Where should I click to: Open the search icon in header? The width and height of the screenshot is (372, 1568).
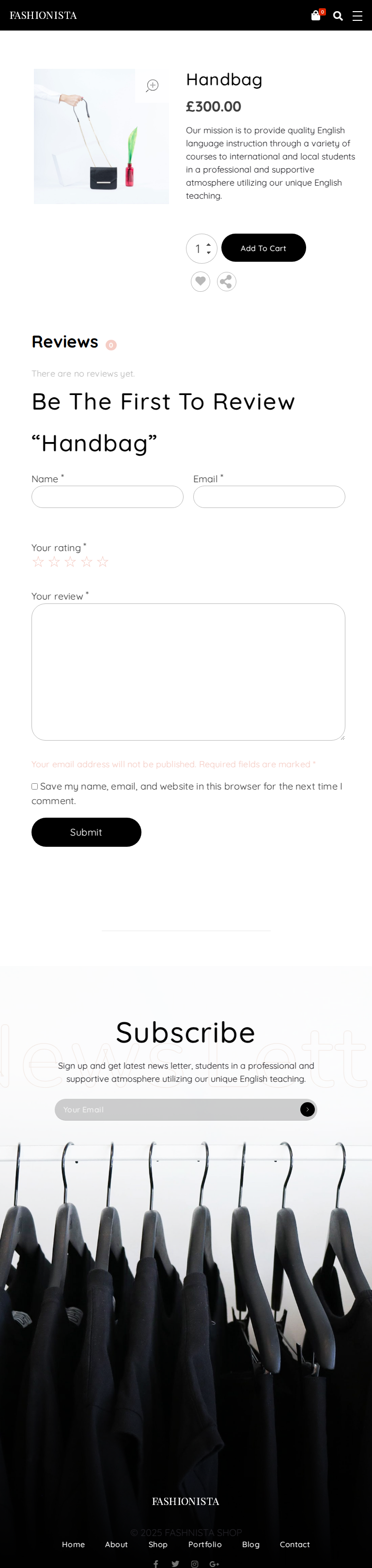click(338, 16)
